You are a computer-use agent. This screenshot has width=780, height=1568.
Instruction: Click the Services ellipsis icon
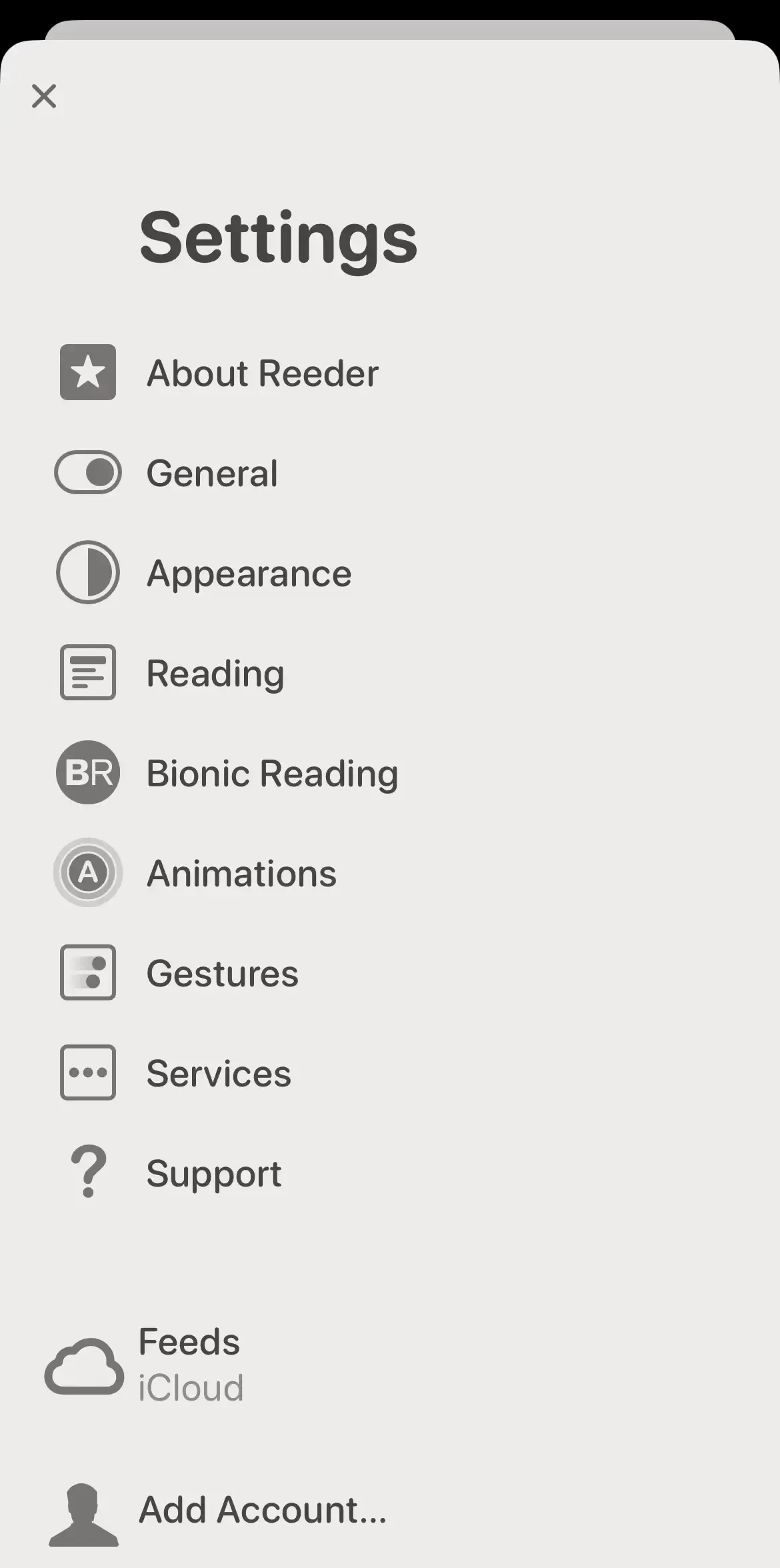point(87,1072)
